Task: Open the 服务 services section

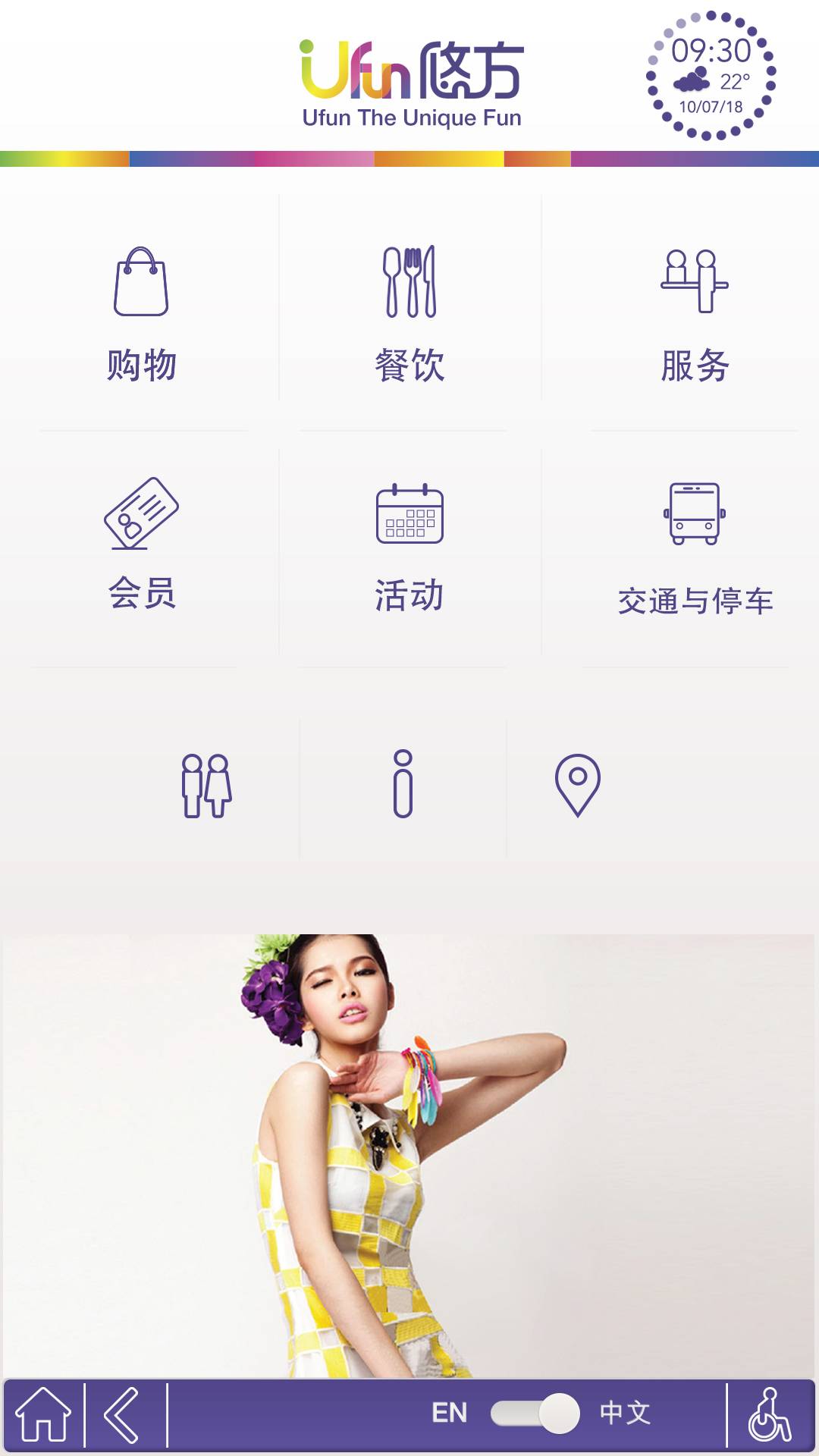Action: pos(695,311)
